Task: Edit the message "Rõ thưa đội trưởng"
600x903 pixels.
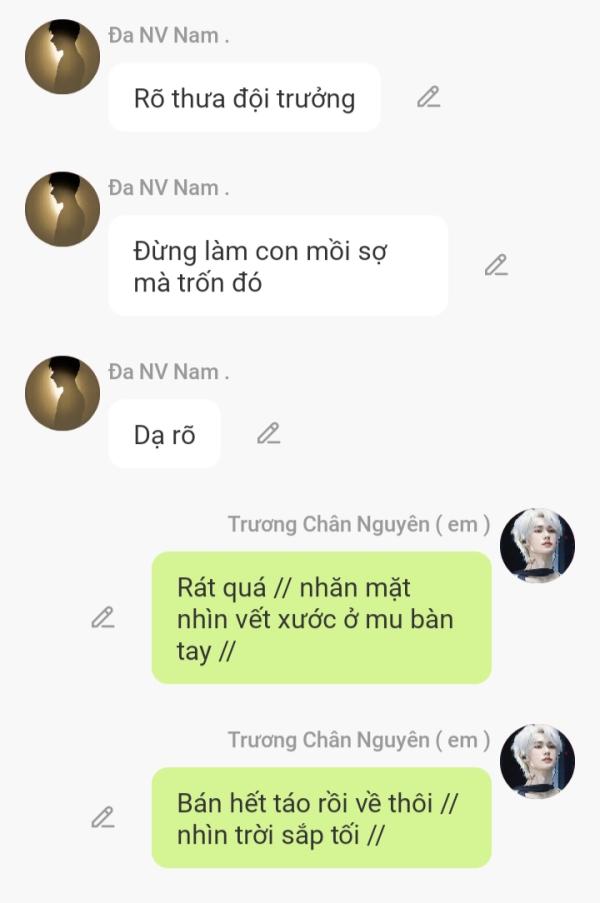Action: [x=428, y=97]
